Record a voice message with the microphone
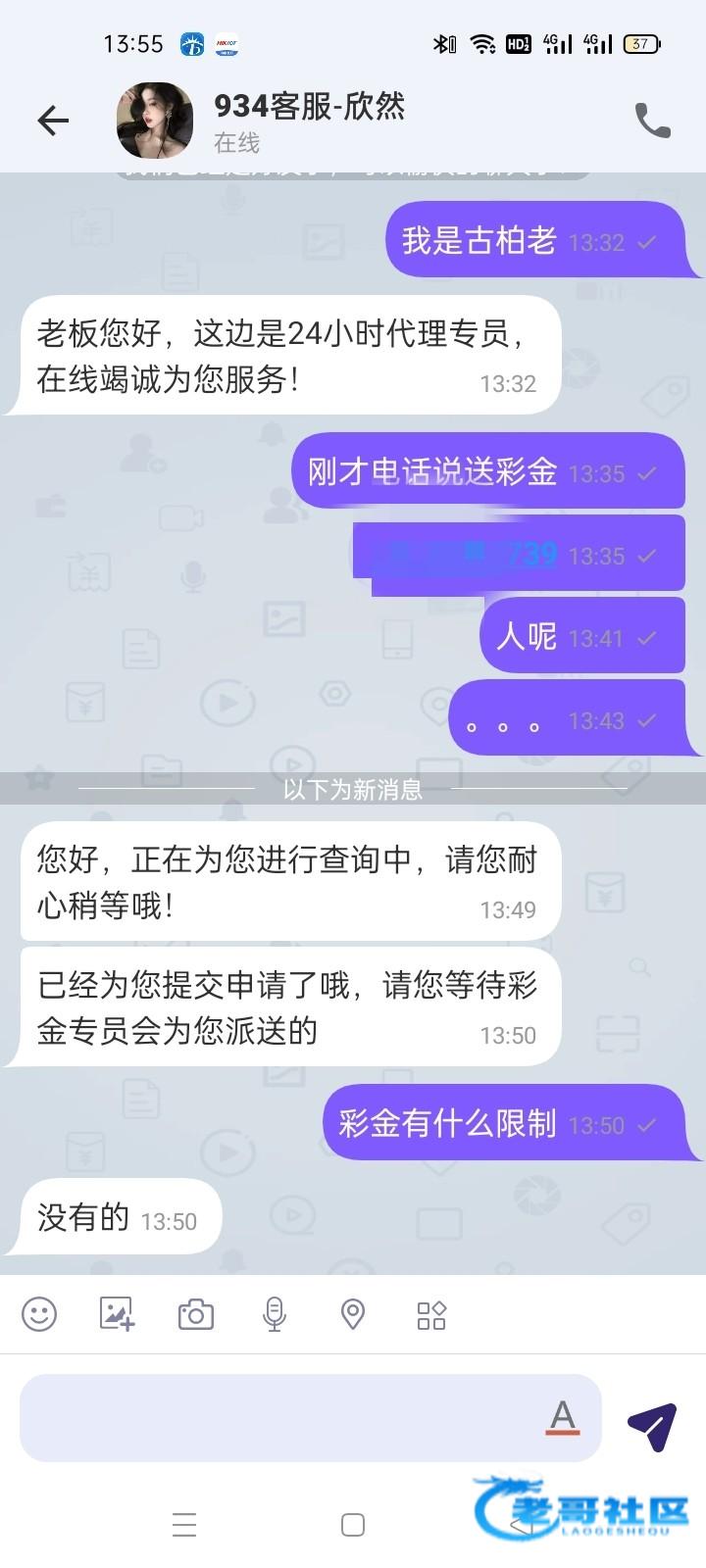Screen dimensions: 706x1568 [x=275, y=1314]
